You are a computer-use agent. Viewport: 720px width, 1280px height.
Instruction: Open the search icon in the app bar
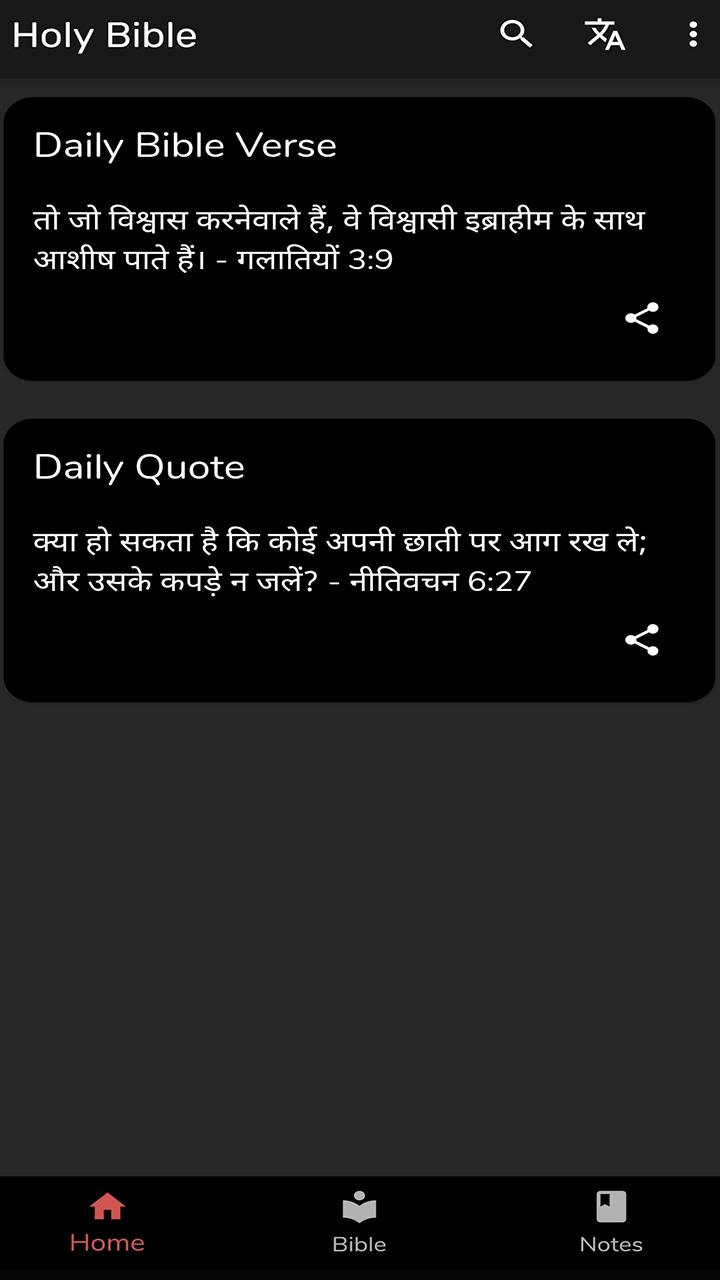click(516, 34)
